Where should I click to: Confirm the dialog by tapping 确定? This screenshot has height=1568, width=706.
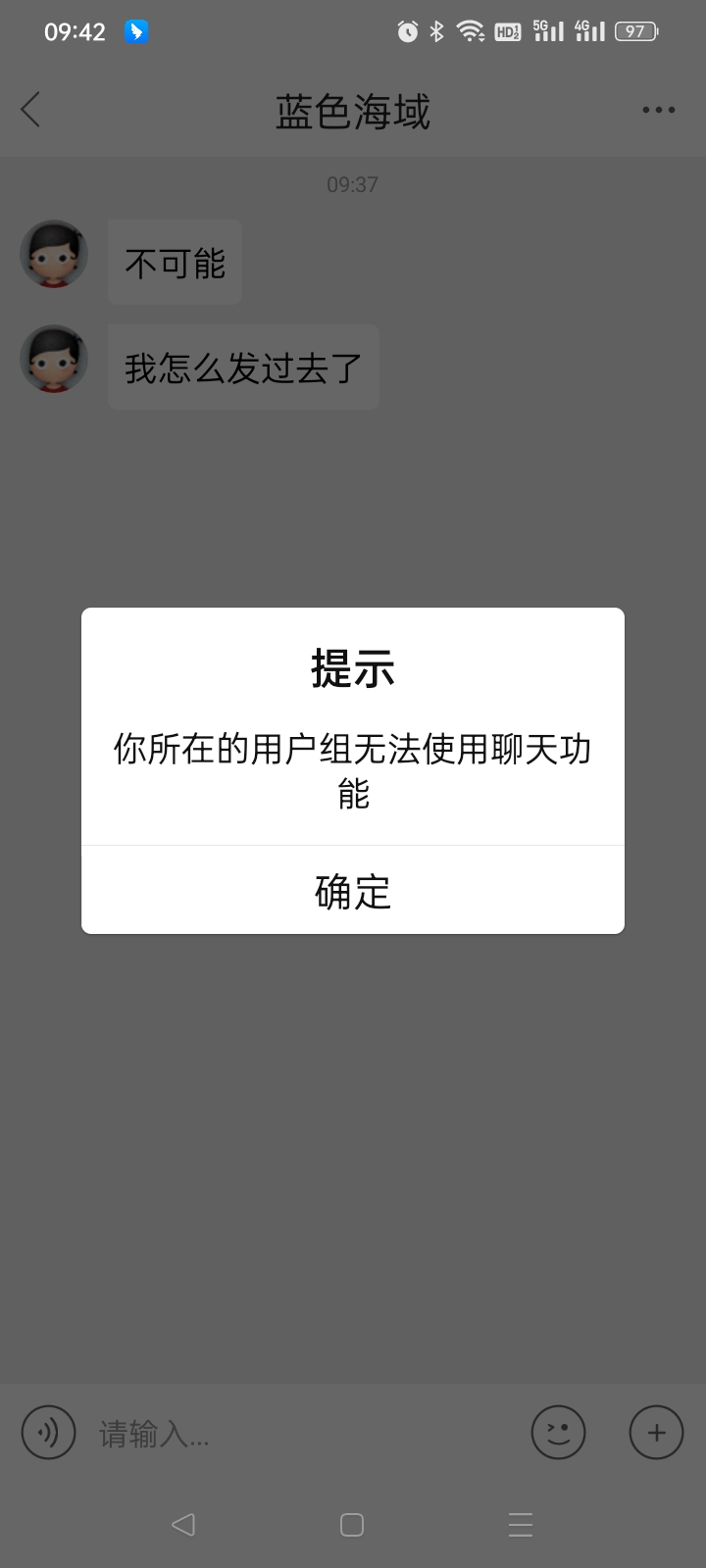coord(353,890)
